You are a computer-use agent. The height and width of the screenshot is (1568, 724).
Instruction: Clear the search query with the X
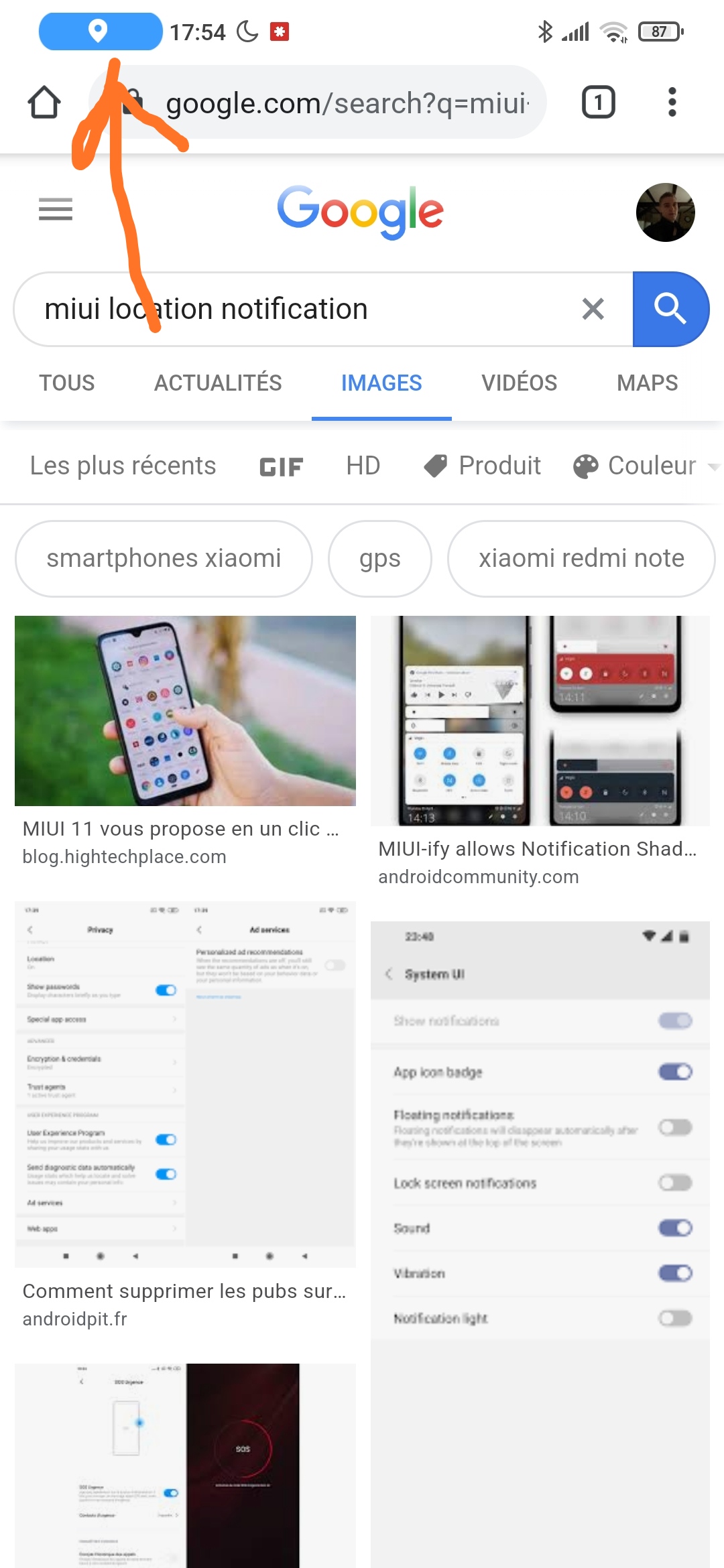coord(593,310)
